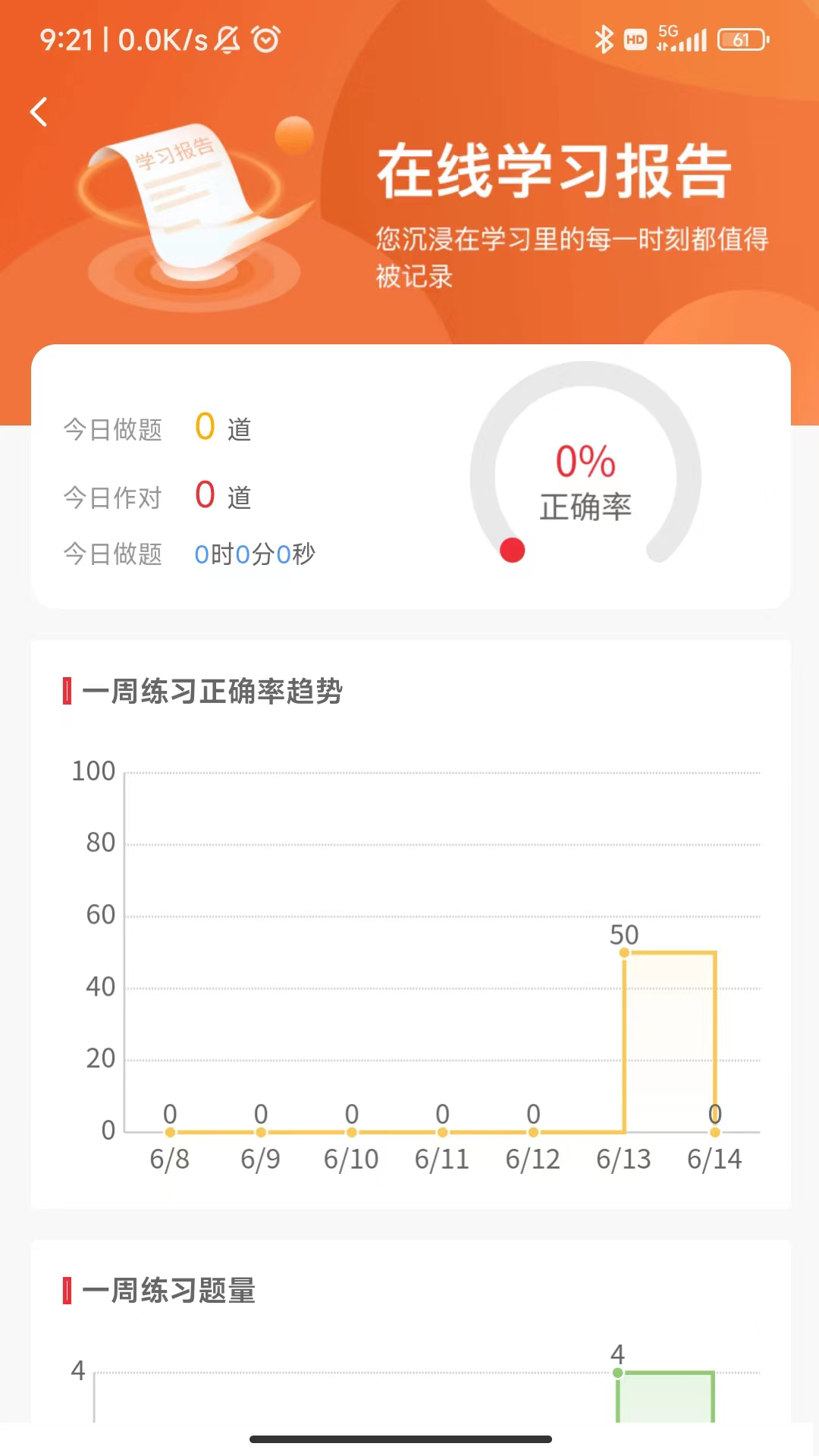Tap the Bluetooth icon in the status bar
This screenshot has width=819, height=1456.
tap(604, 37)
